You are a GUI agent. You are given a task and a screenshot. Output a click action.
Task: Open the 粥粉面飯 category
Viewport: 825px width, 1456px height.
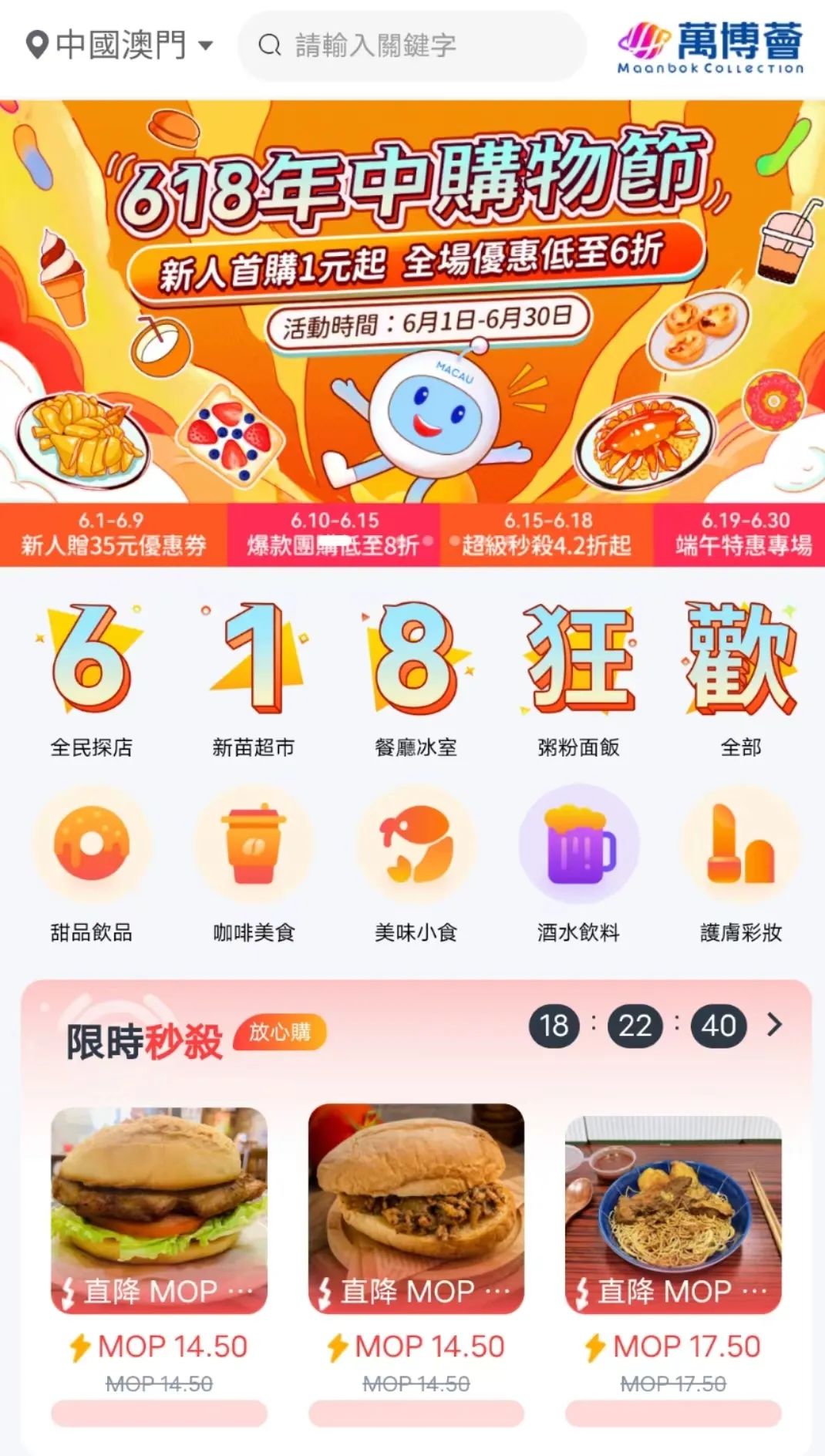[x=578, y=679]
